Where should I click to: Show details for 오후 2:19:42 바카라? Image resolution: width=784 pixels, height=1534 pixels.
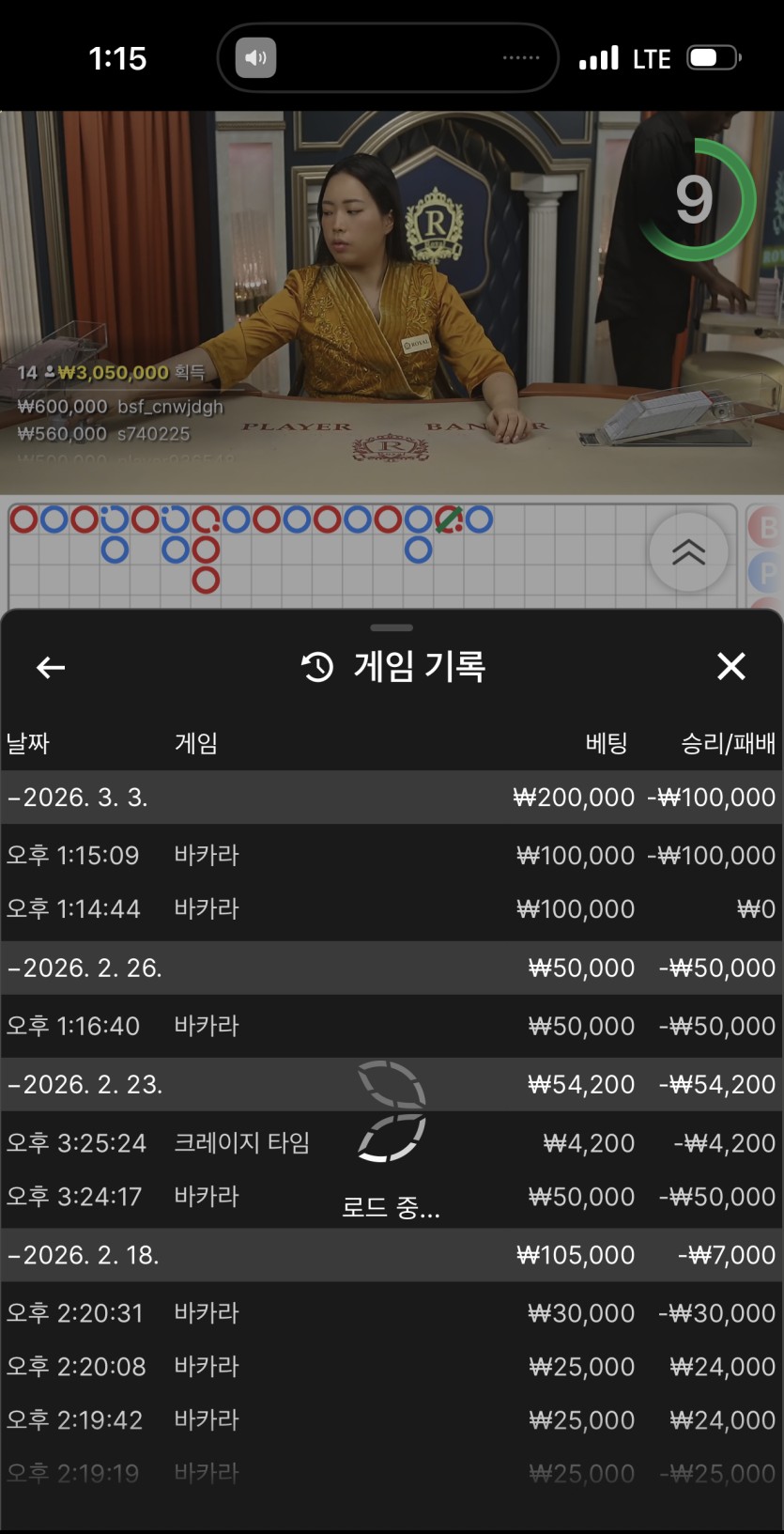[x=391, y=1420]
